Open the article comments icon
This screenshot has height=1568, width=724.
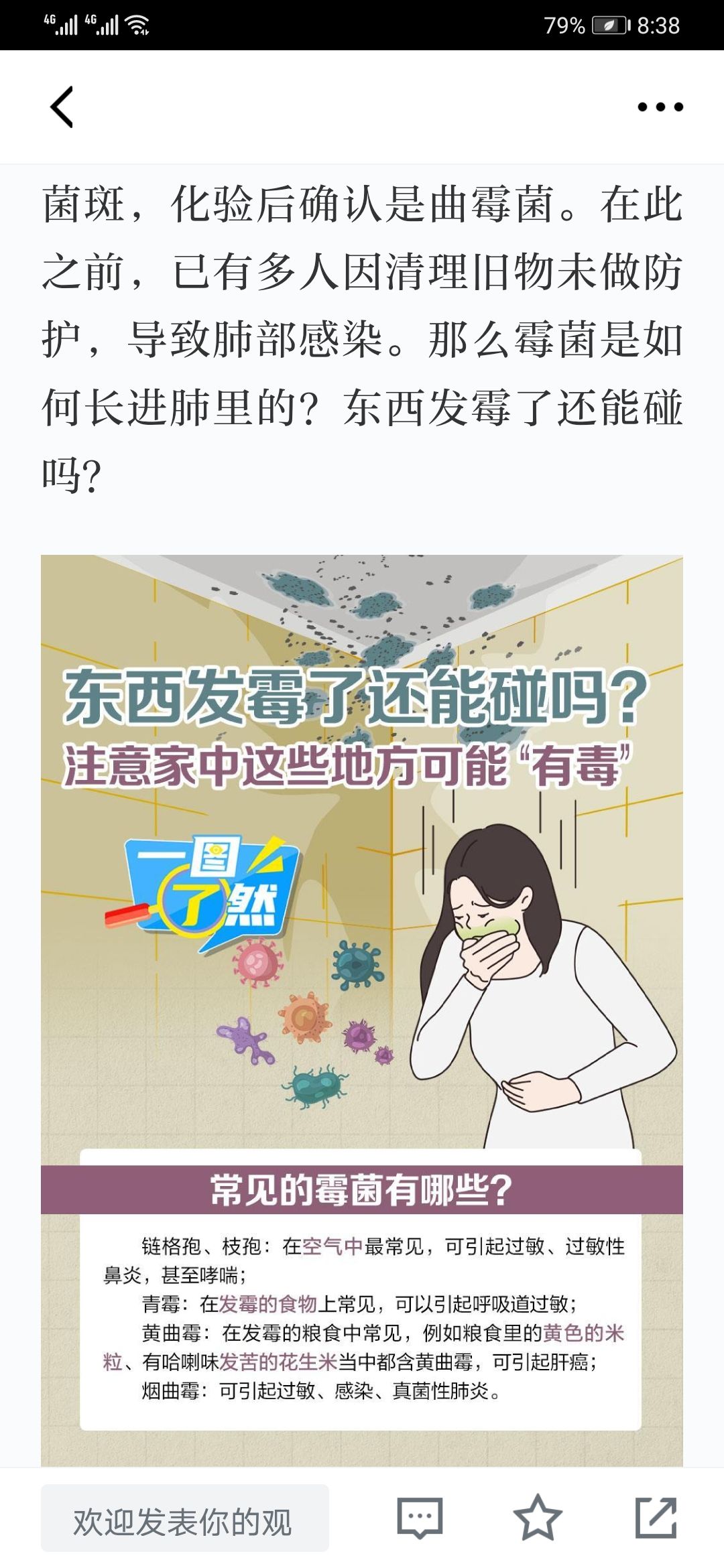pyautogui.click(x=420, y=1518)
